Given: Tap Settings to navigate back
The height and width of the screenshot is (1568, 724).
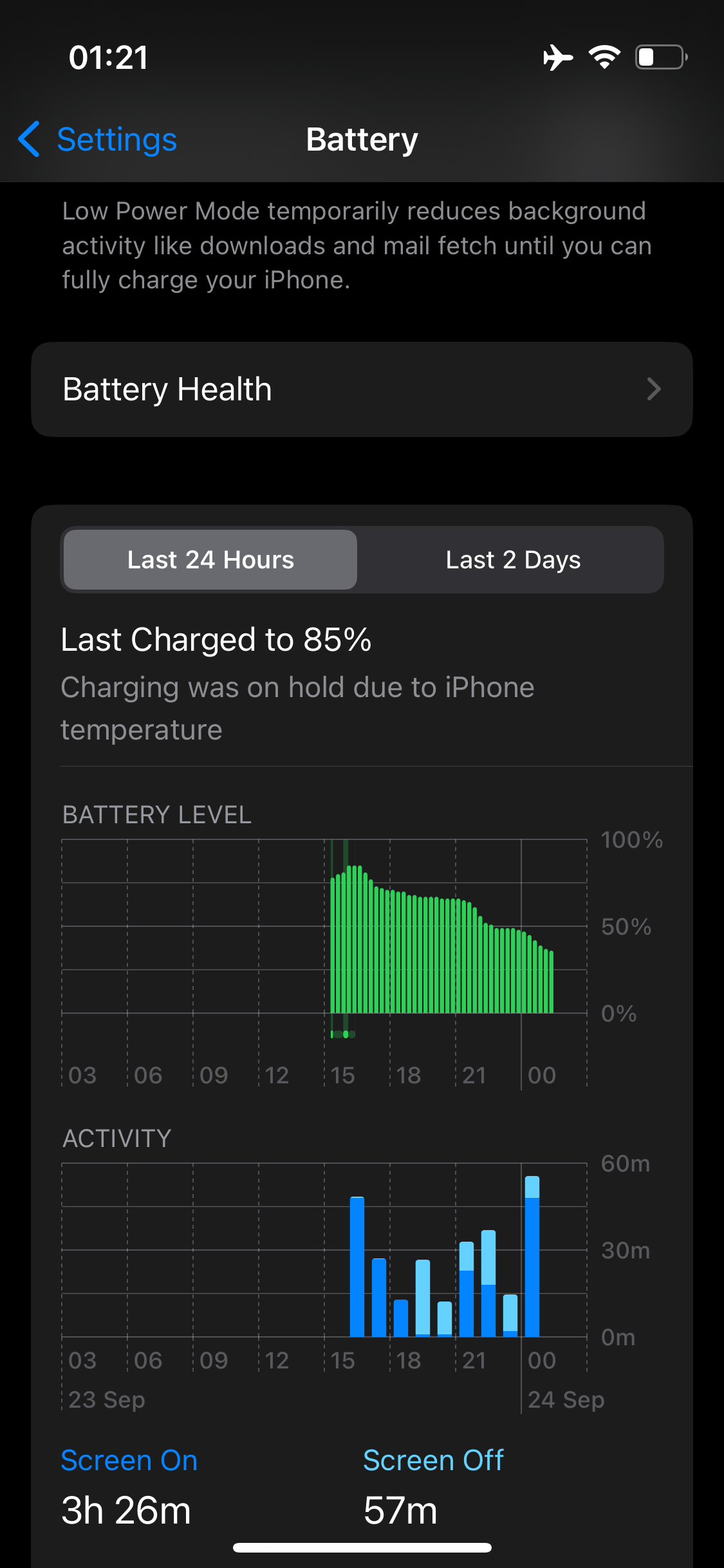Looking at the screenshot, I should [x=116, y=139].
